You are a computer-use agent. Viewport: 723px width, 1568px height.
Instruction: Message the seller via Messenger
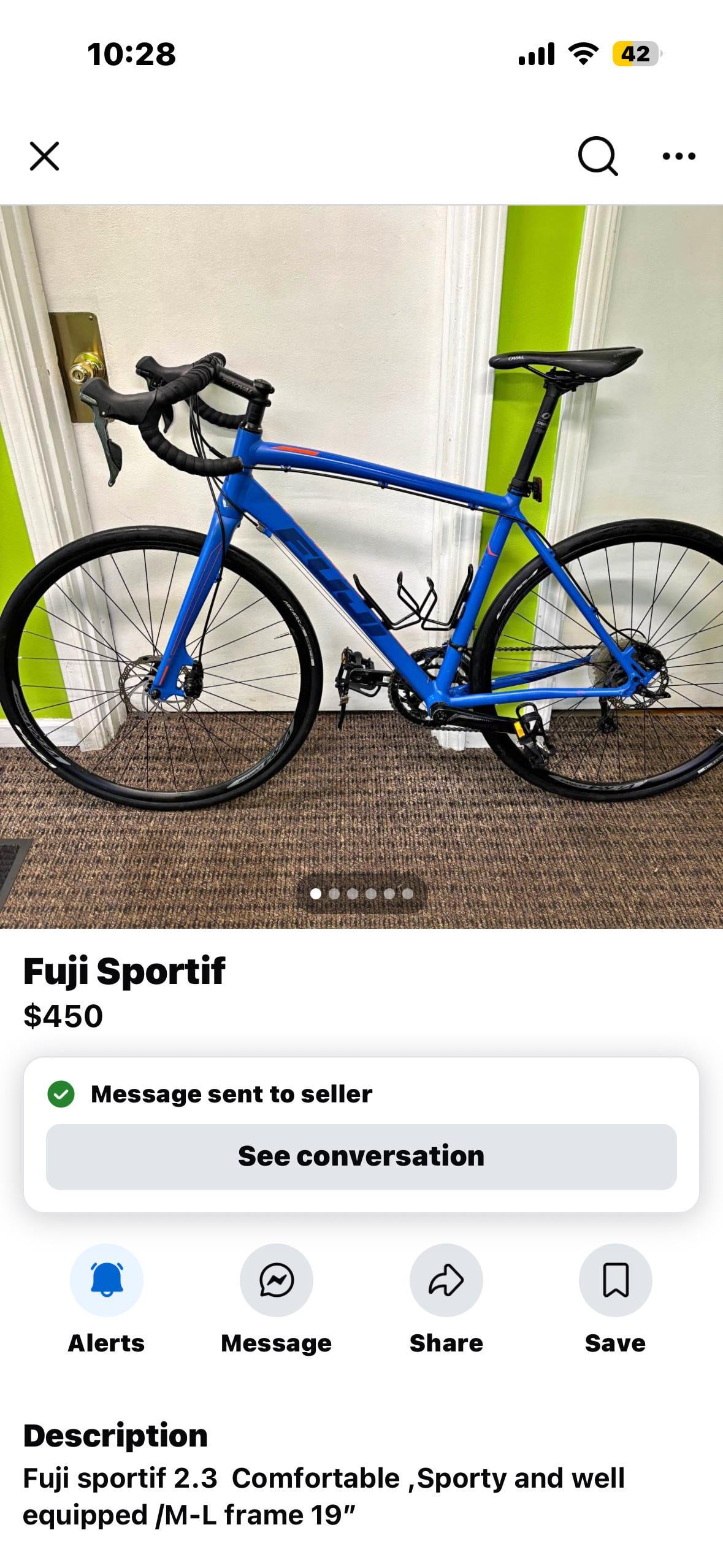[276, 1280]
